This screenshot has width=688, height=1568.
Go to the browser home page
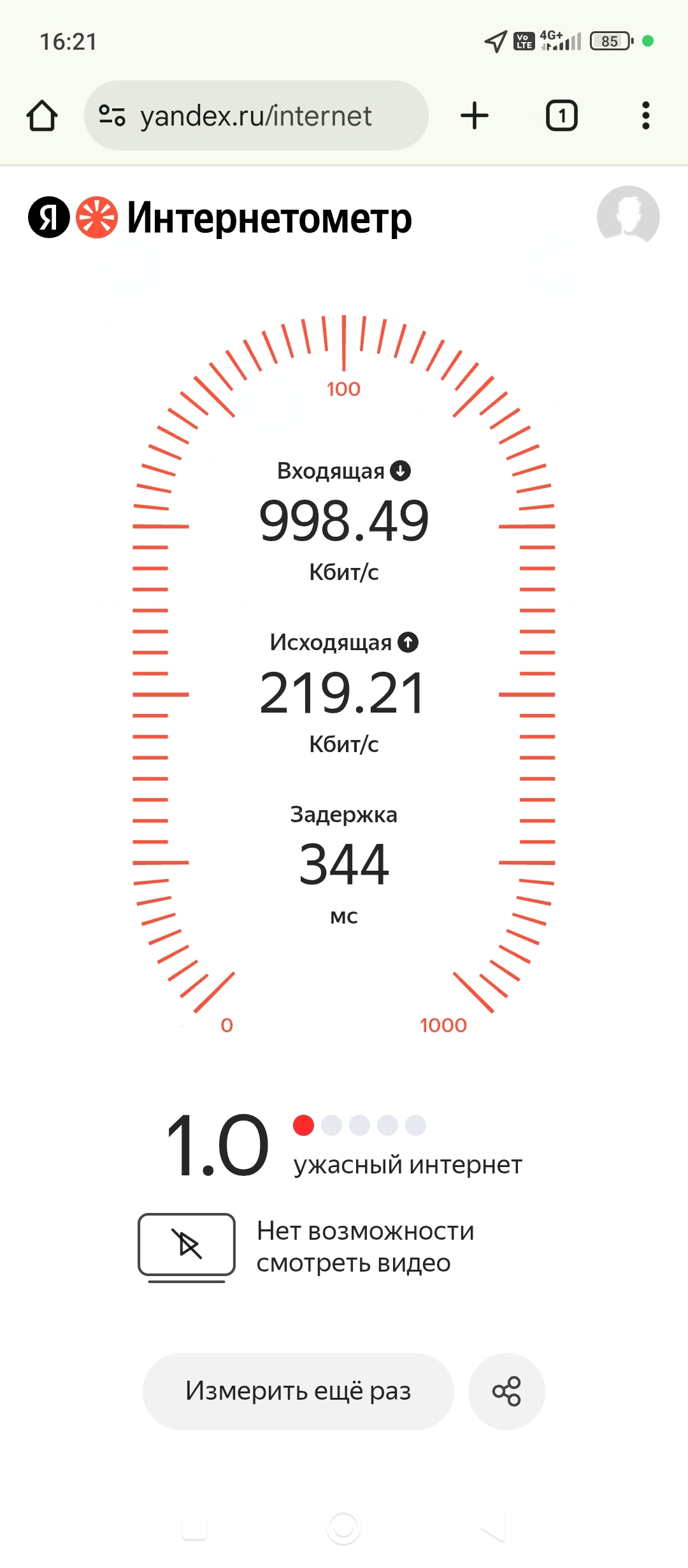42,115
